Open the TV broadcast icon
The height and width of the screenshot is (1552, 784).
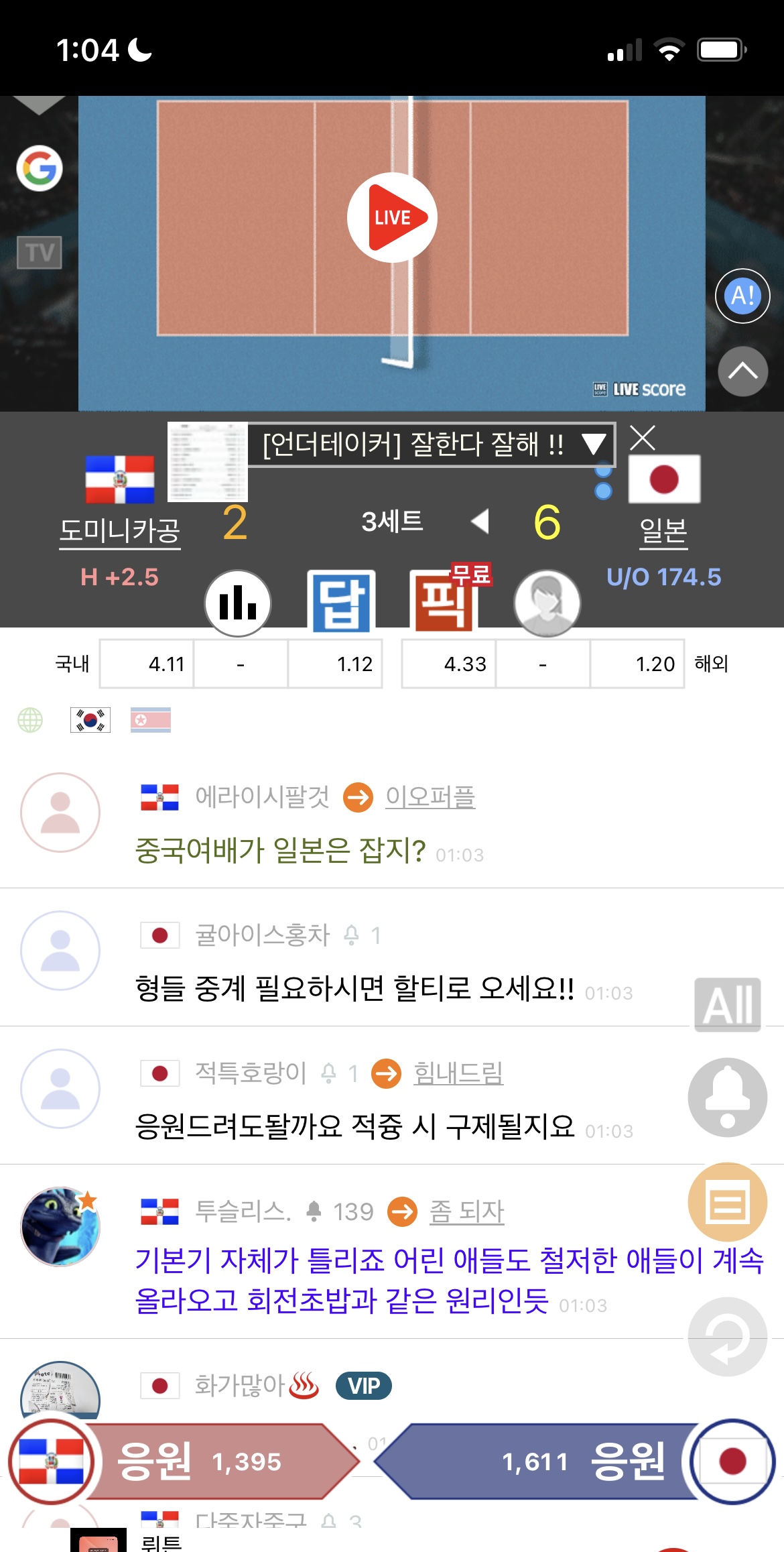coord(40,253)
